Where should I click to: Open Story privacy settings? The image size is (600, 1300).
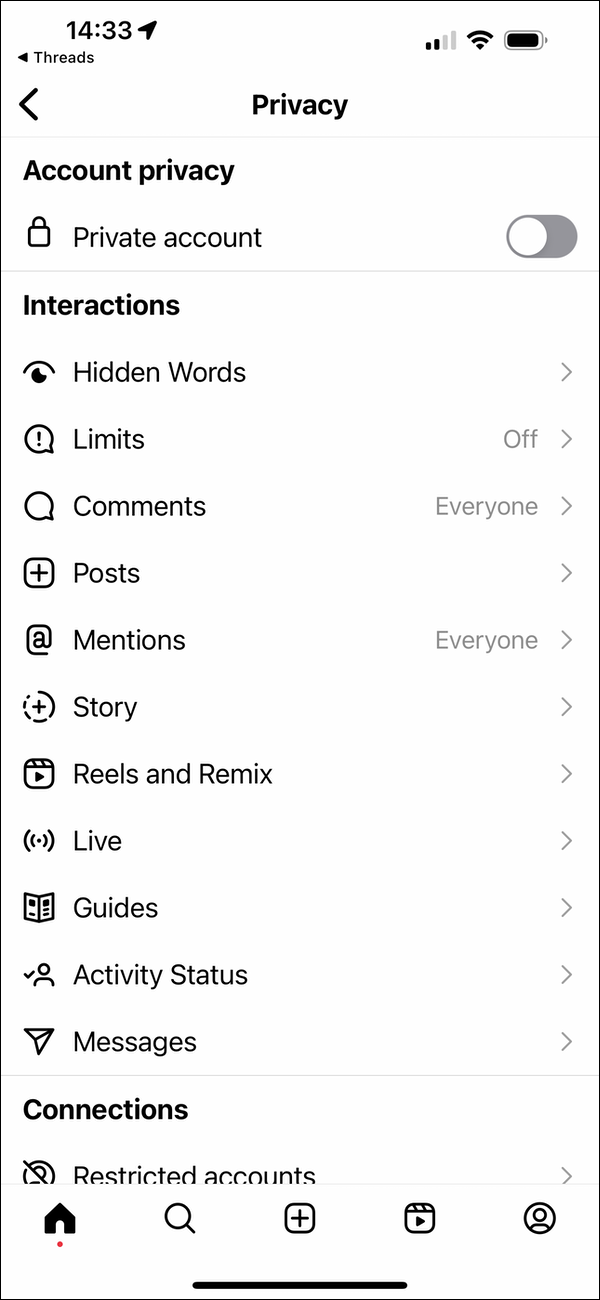(300, 707)
